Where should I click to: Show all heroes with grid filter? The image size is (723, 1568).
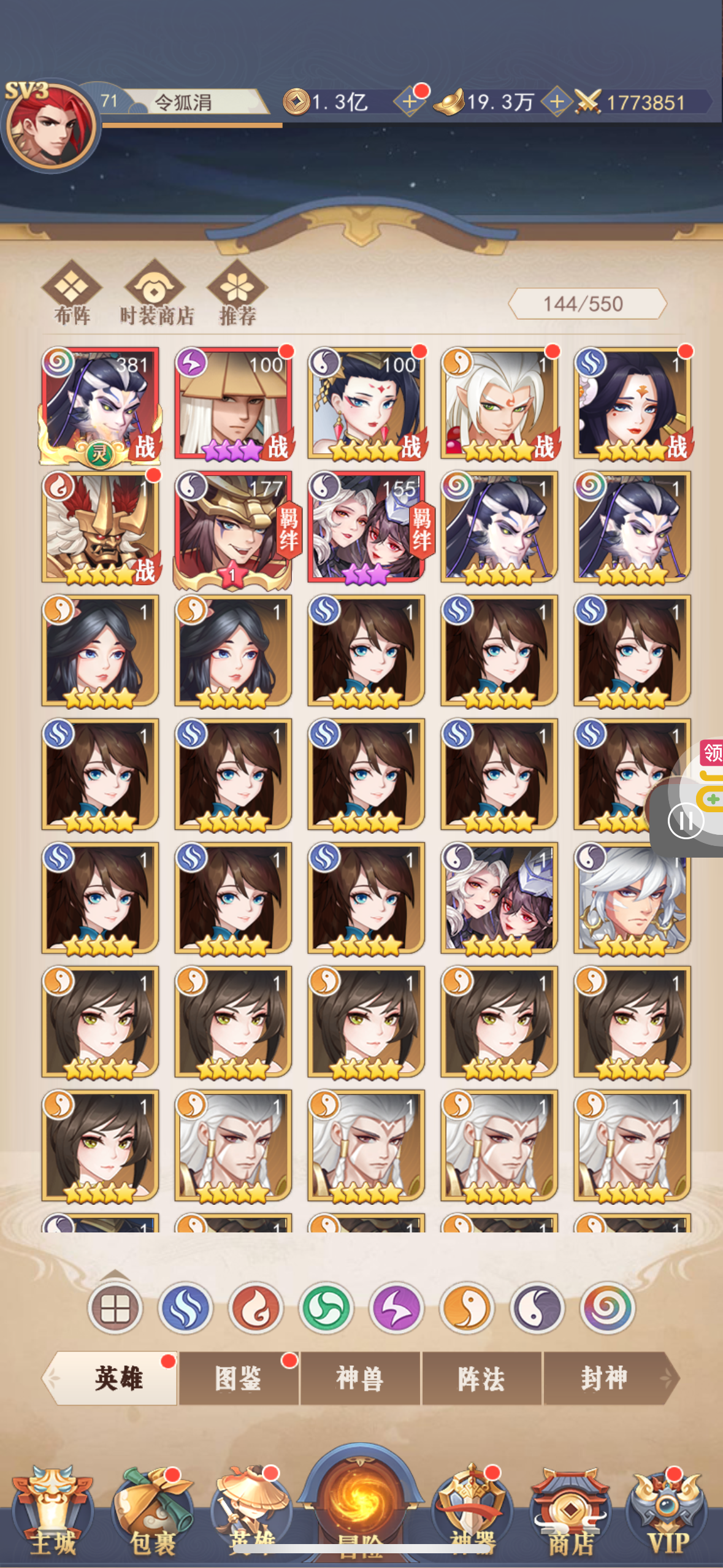(x=115, y=1309)
